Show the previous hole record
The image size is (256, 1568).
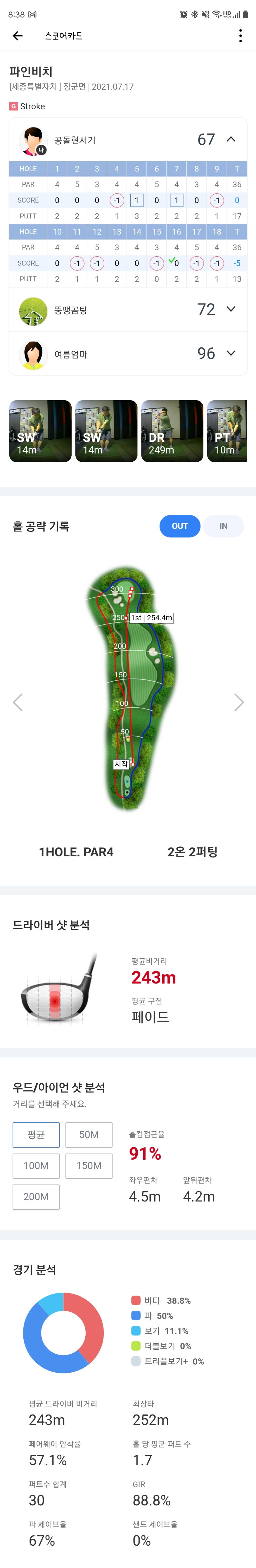18,702
